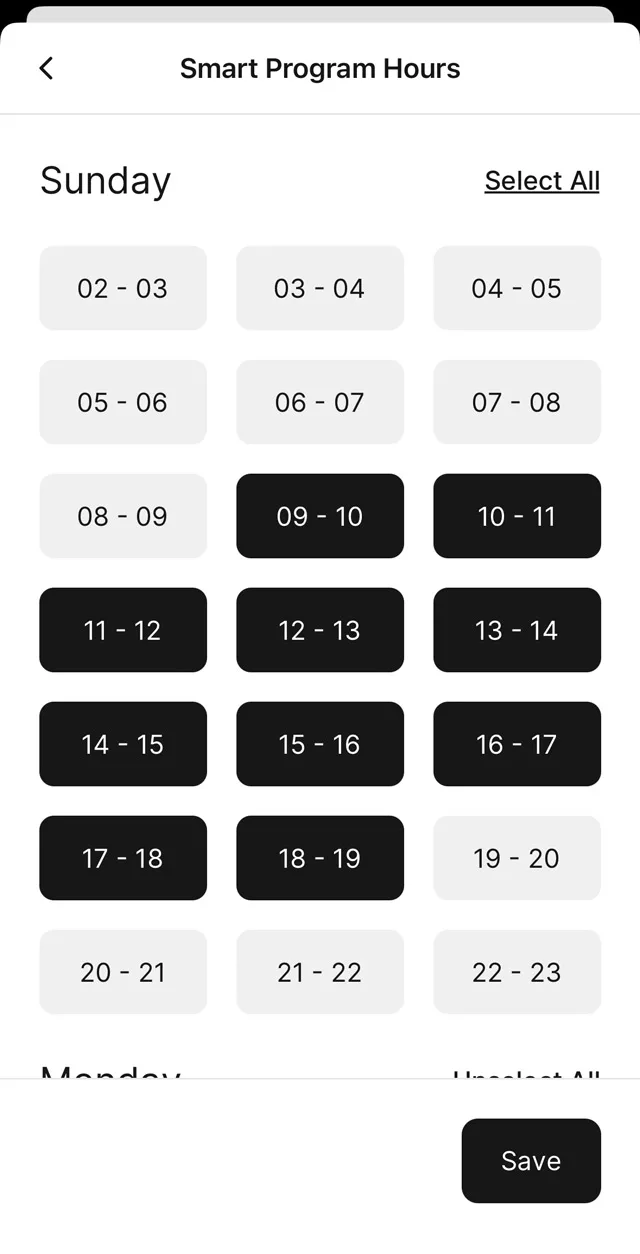Select the 02 - 03 hour slot
This screenshot has height=1254, width=640.
[123, 288]
